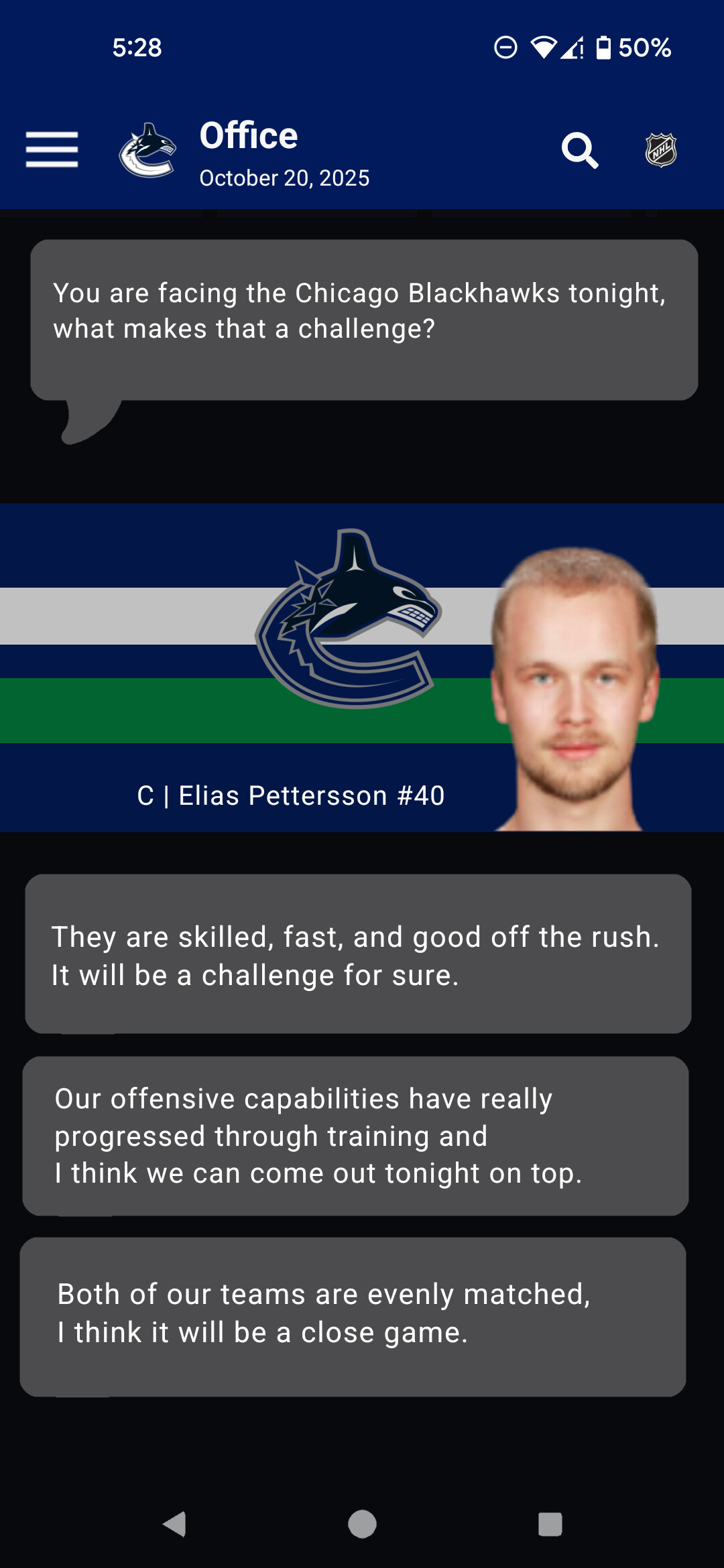Select "Both of our teams are evenly matched" reply
This screenshot has height=1568, width=724.
tap(353, 1317)
